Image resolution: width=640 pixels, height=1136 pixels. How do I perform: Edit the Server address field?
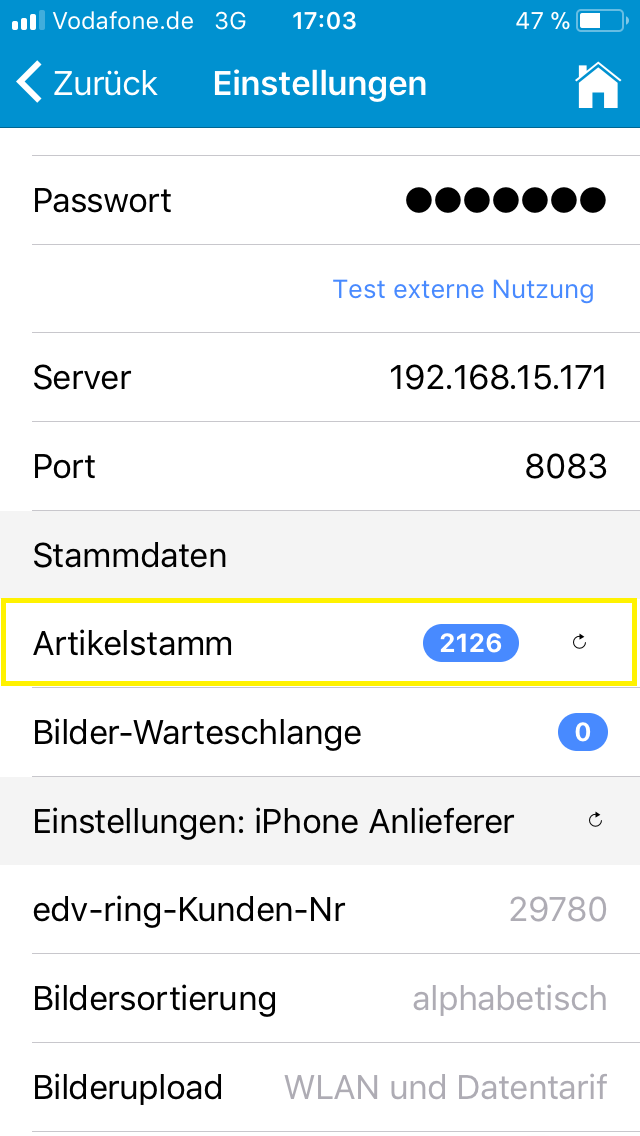(497, 378)
